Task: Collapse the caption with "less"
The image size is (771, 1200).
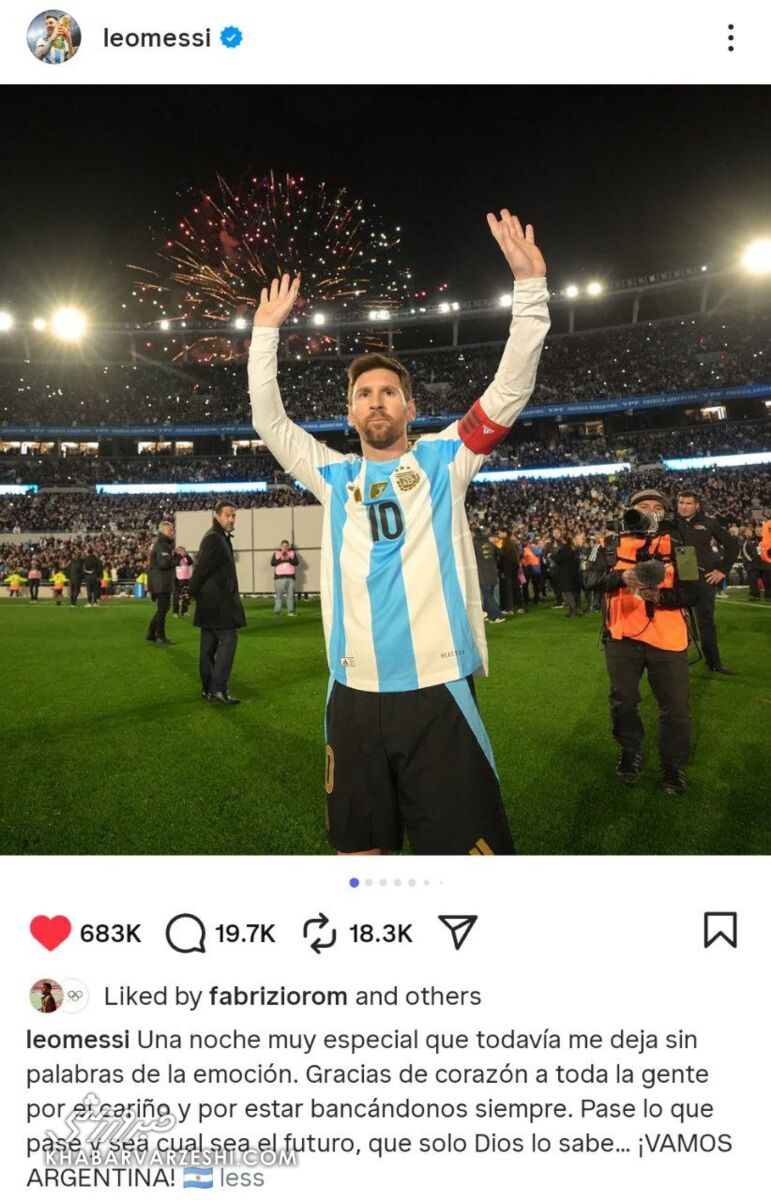Action: 242,1177
